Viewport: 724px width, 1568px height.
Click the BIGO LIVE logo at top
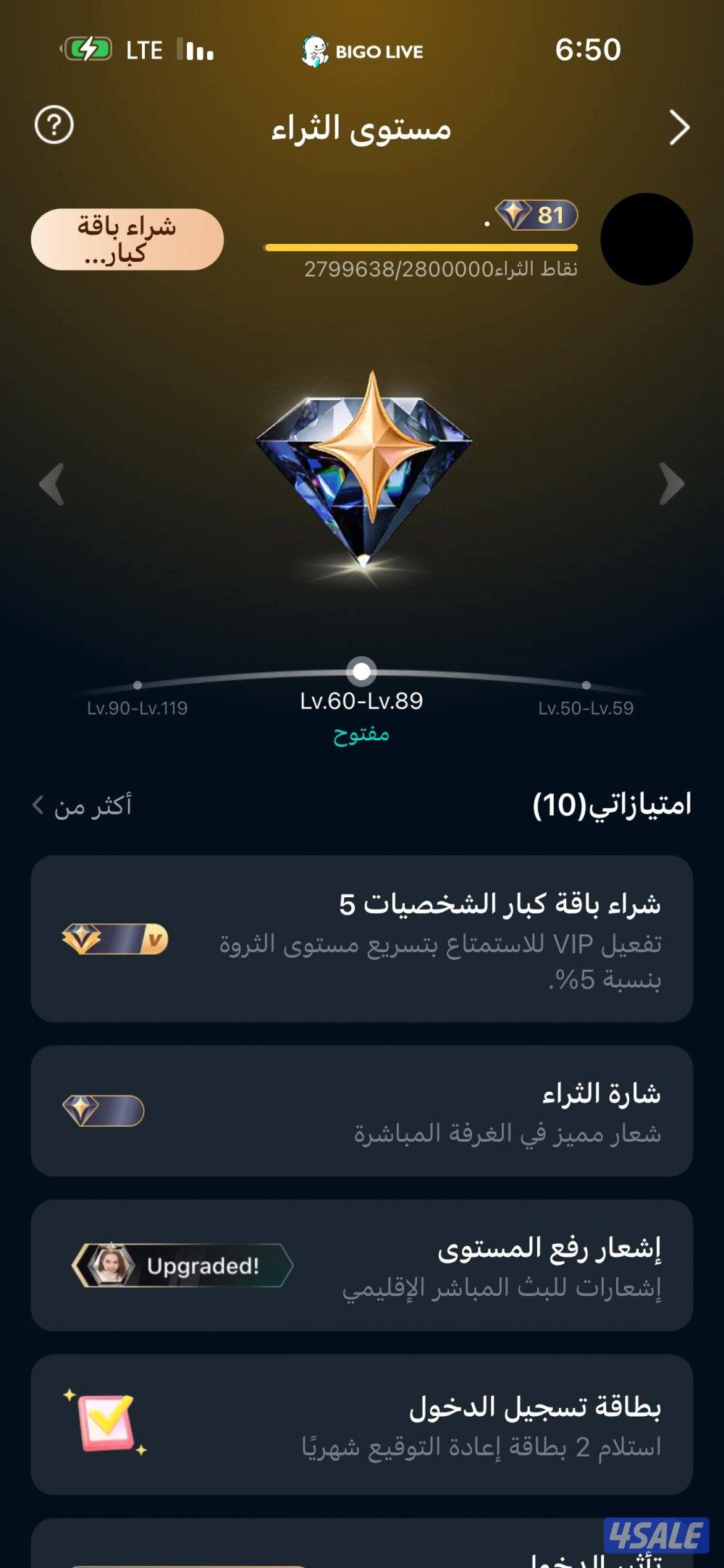tap(361, 49)
